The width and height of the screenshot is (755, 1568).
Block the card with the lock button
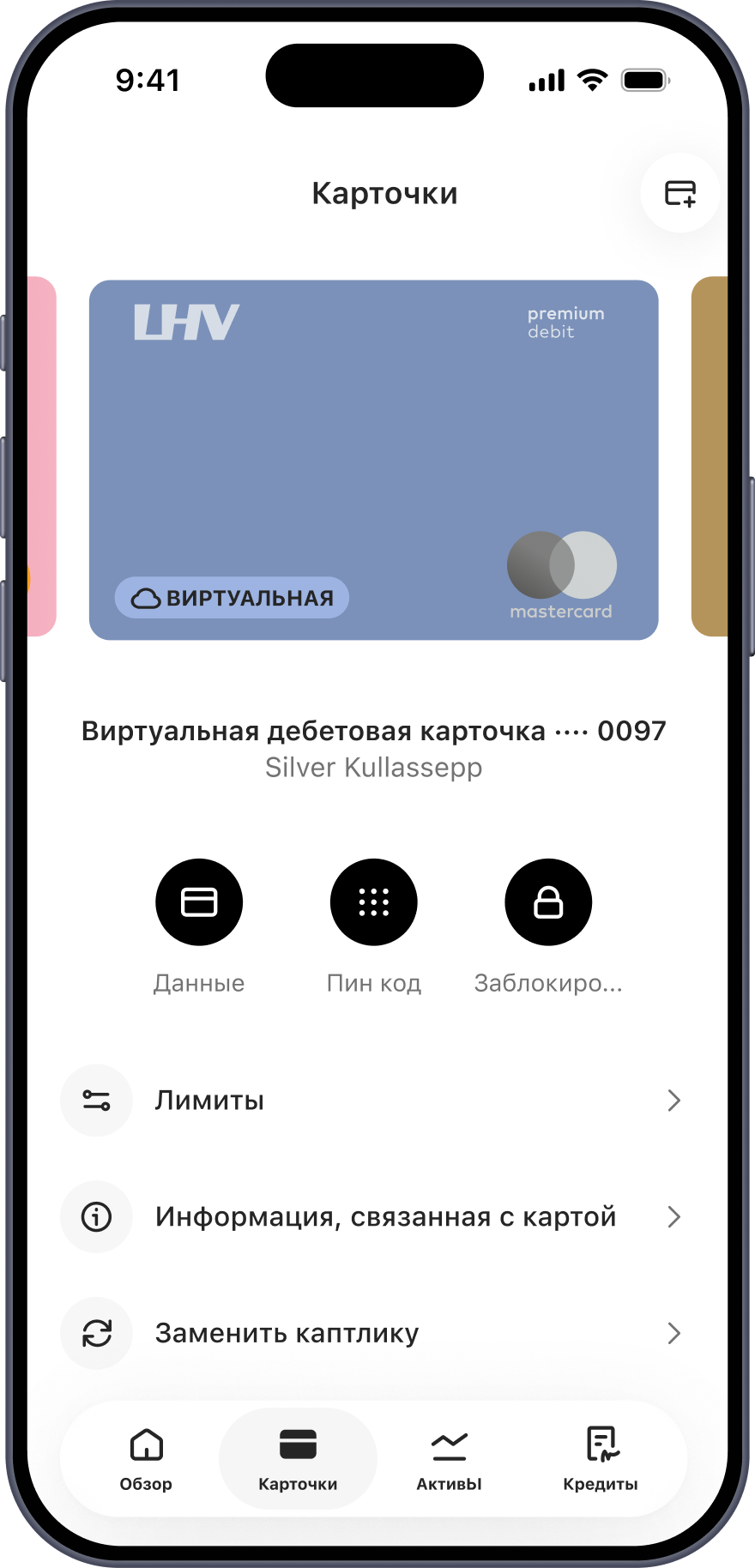[548, 902]
